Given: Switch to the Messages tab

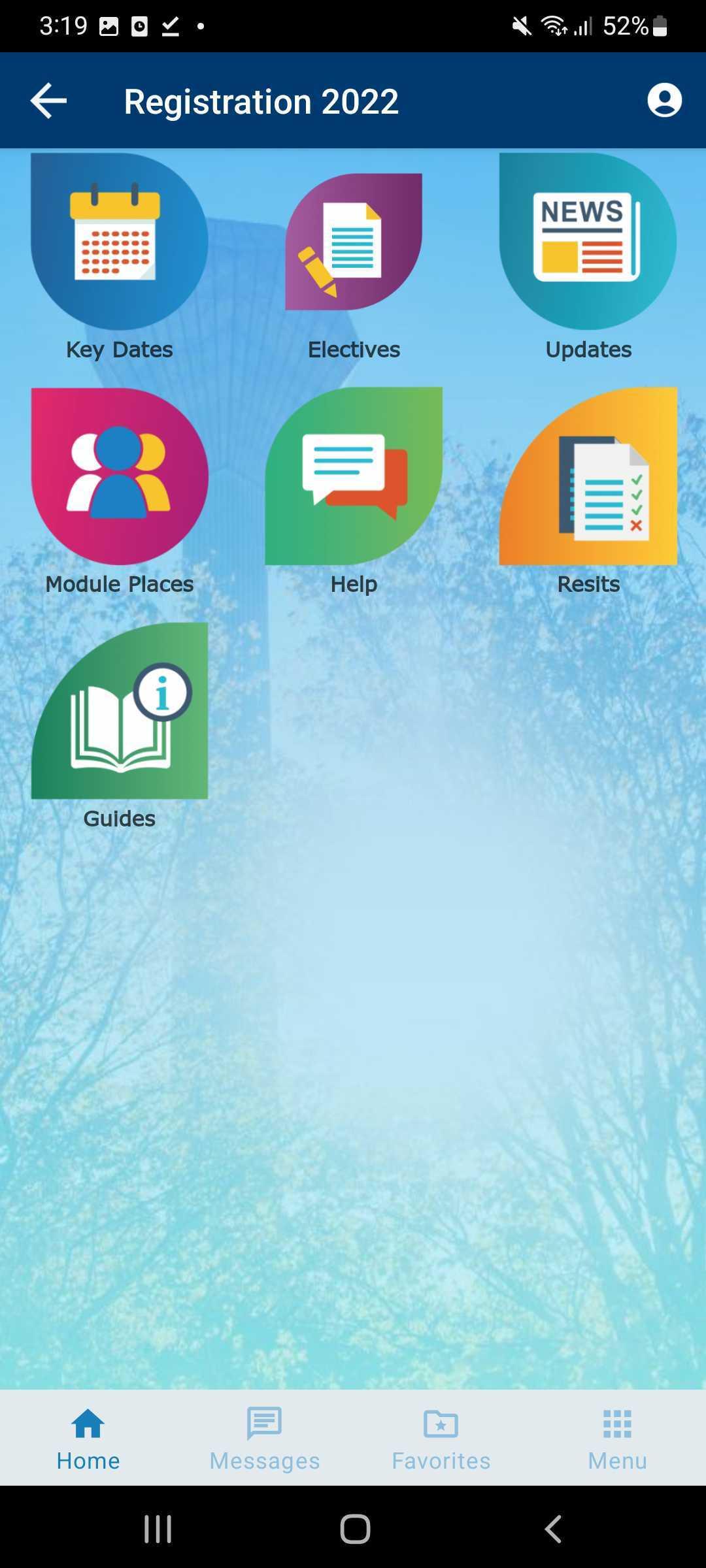Looking at the screenshot, I should coord(264,1441).
